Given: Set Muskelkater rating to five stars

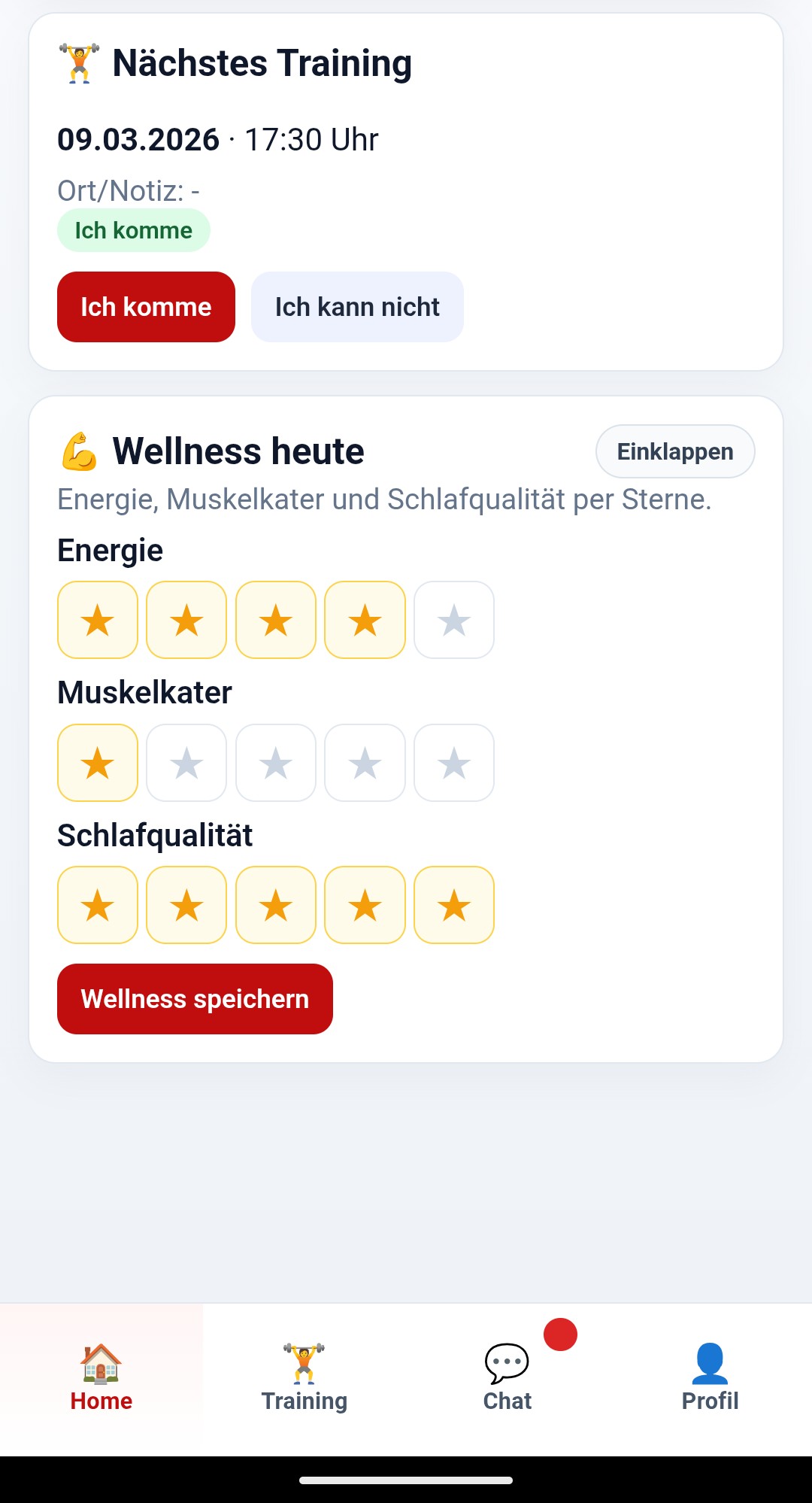Looking at the screenshot, I should pyautogui.click(x=454, y=764).
